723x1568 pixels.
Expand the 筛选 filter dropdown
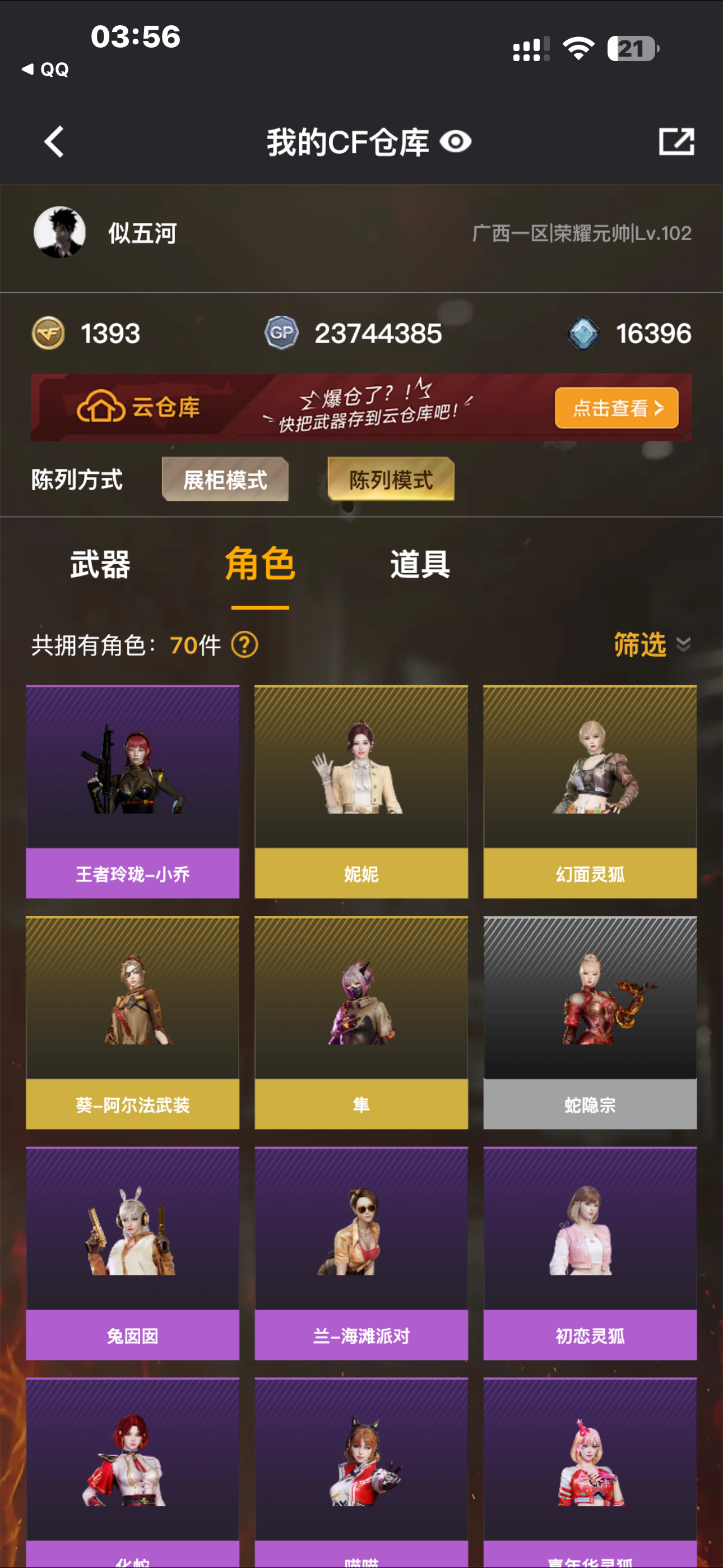[651, 644]
